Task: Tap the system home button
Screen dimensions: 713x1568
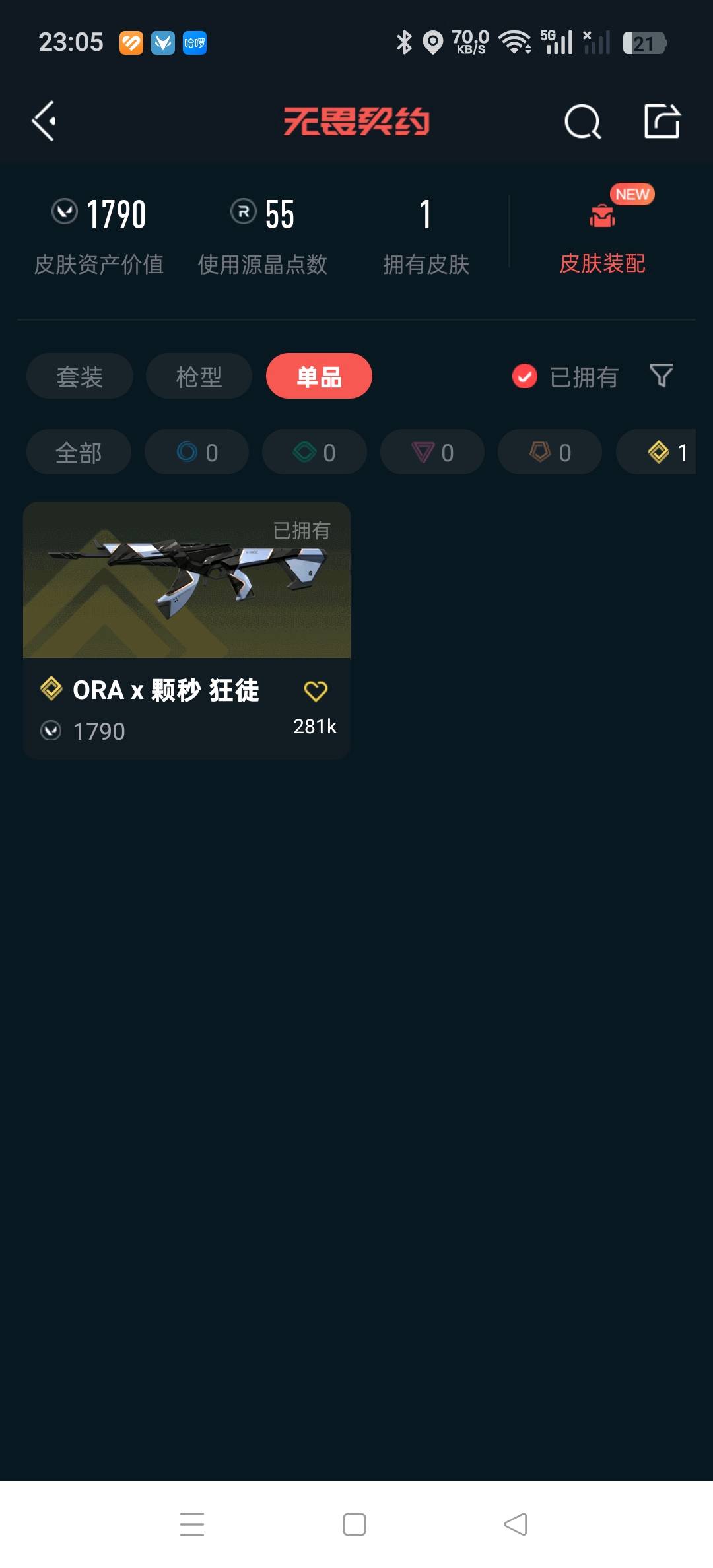Action: (355, 1524)
